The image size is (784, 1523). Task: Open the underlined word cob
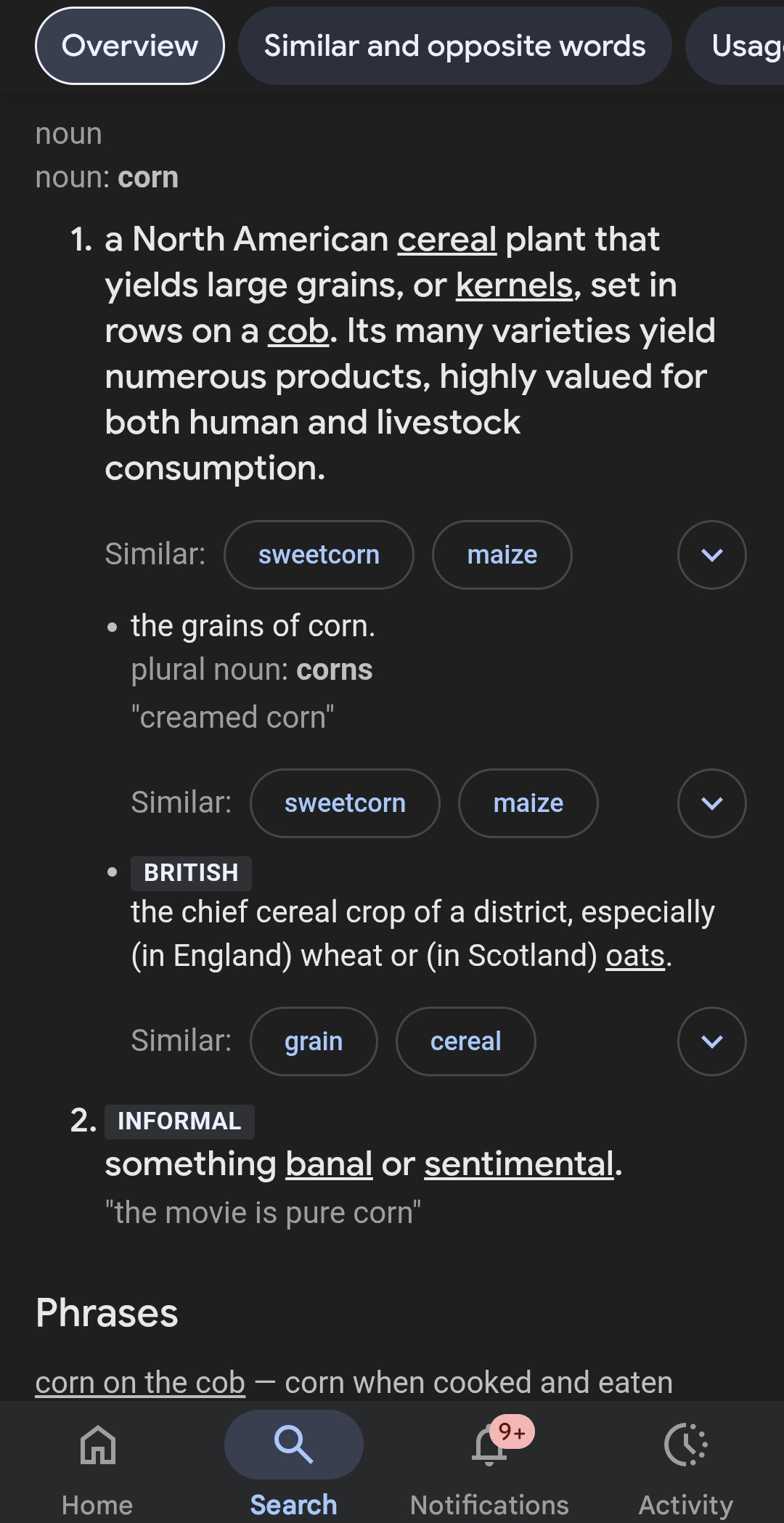click(298, 330)
